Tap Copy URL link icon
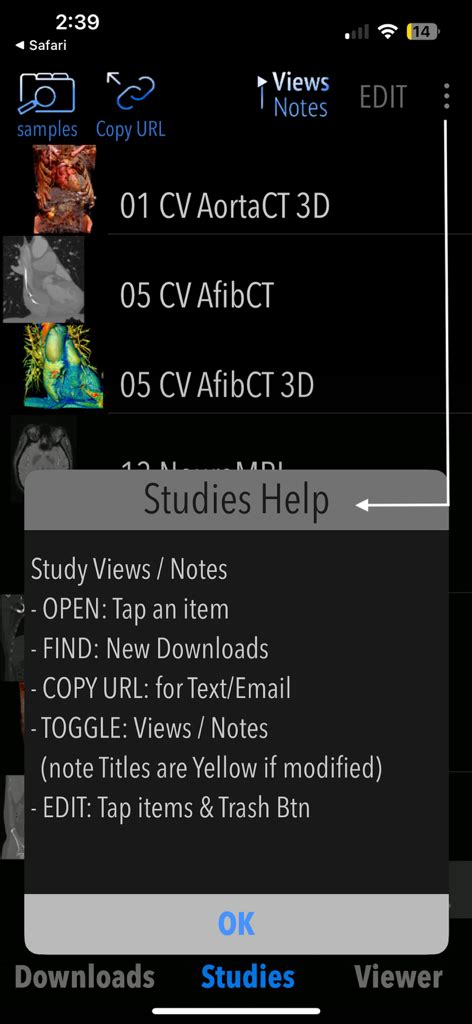This screenshot has width=472, height=1024. click(x=131, y=104)
